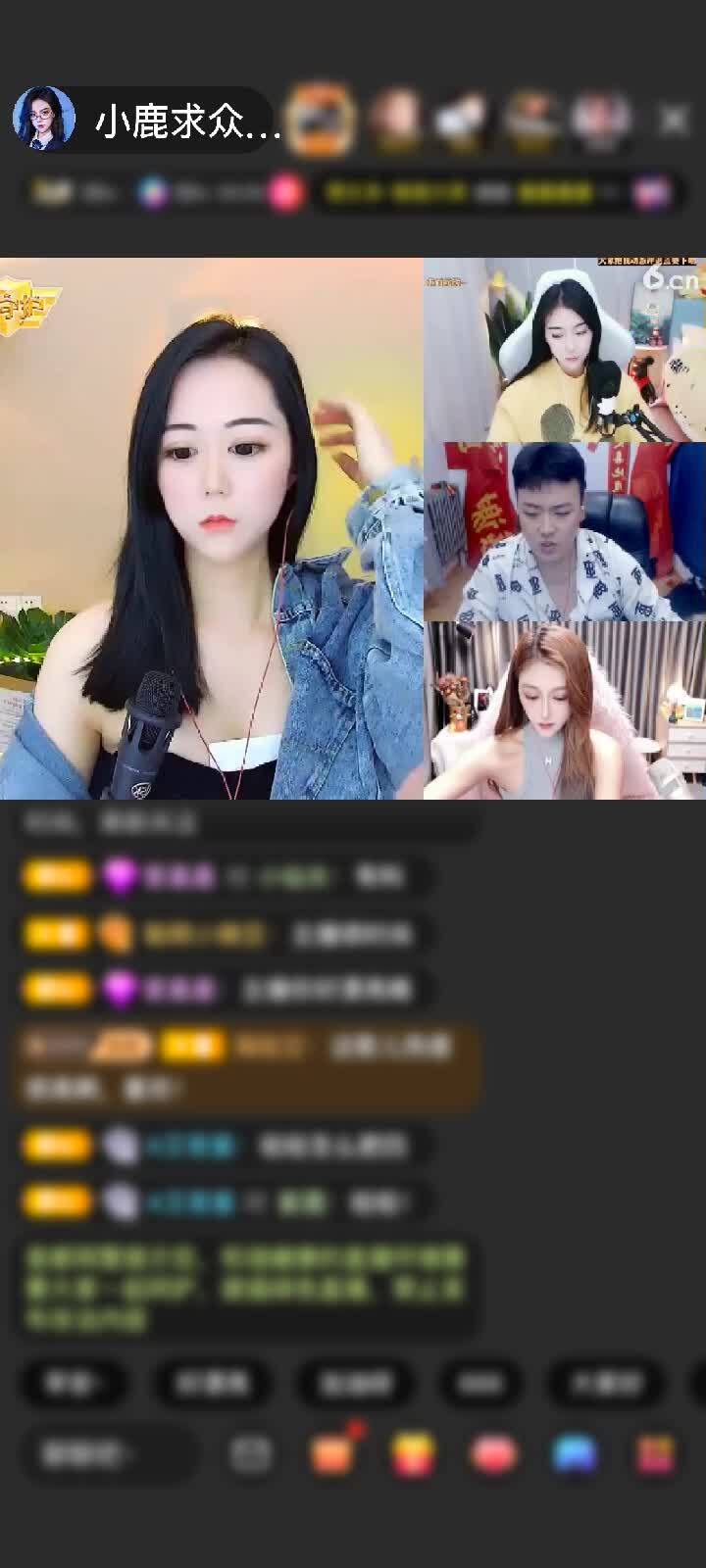Open the yellow-sweater guest's video
The width and height of the screenshot is (706, 1568).
[564, 350]
